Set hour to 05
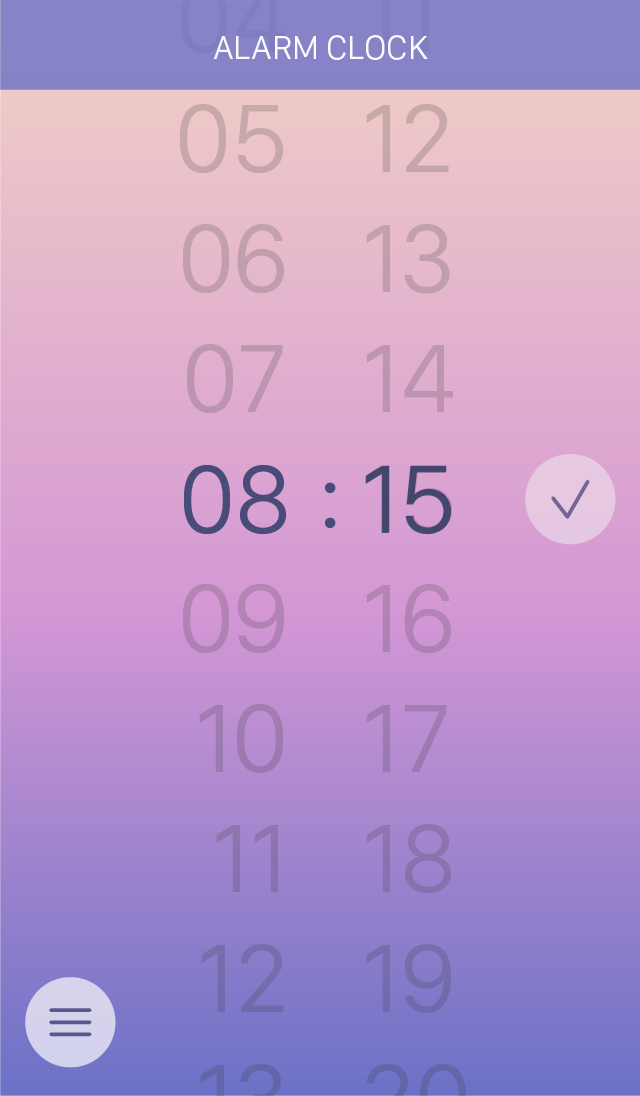 [232, 139]
